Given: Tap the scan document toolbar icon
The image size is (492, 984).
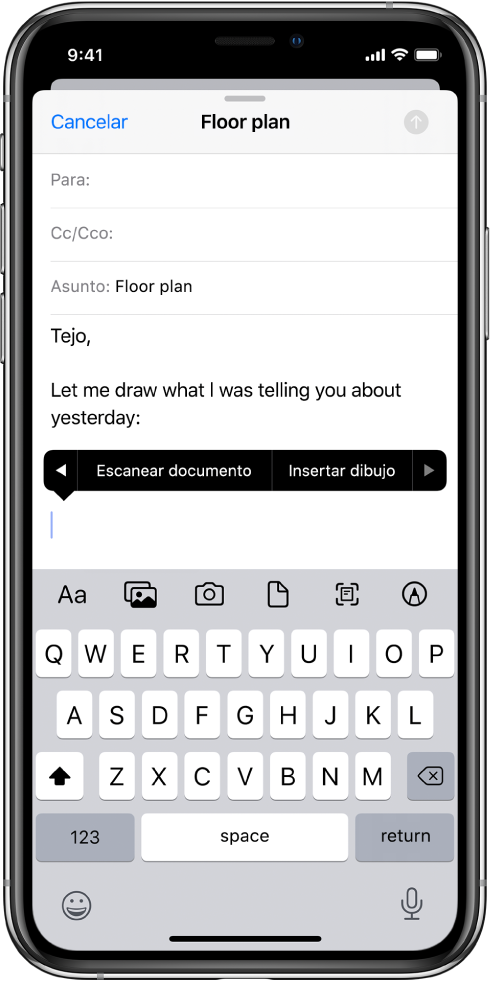Looking at the screenshot, I should click(x=346, y=594).
